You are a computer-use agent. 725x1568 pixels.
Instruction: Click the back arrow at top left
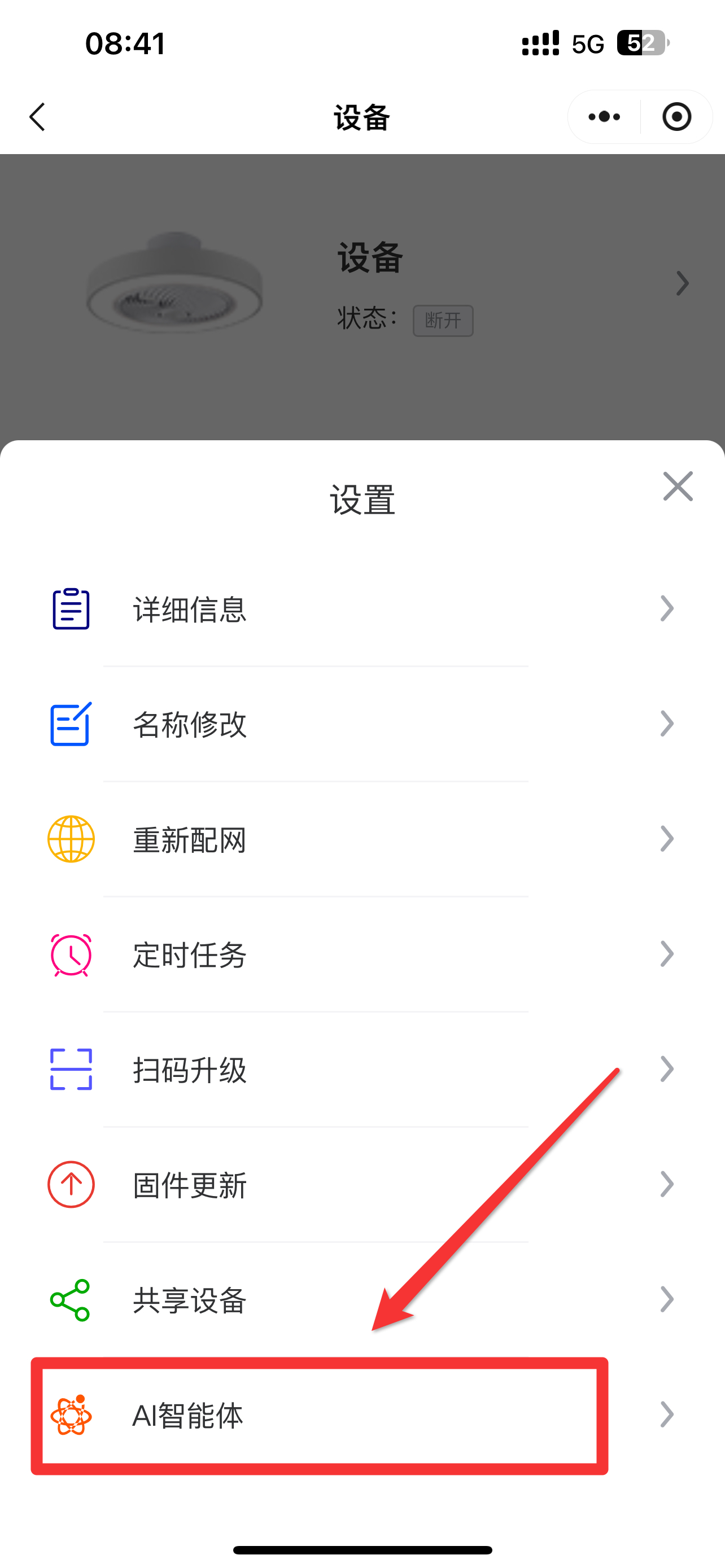[x=37, y=117]
